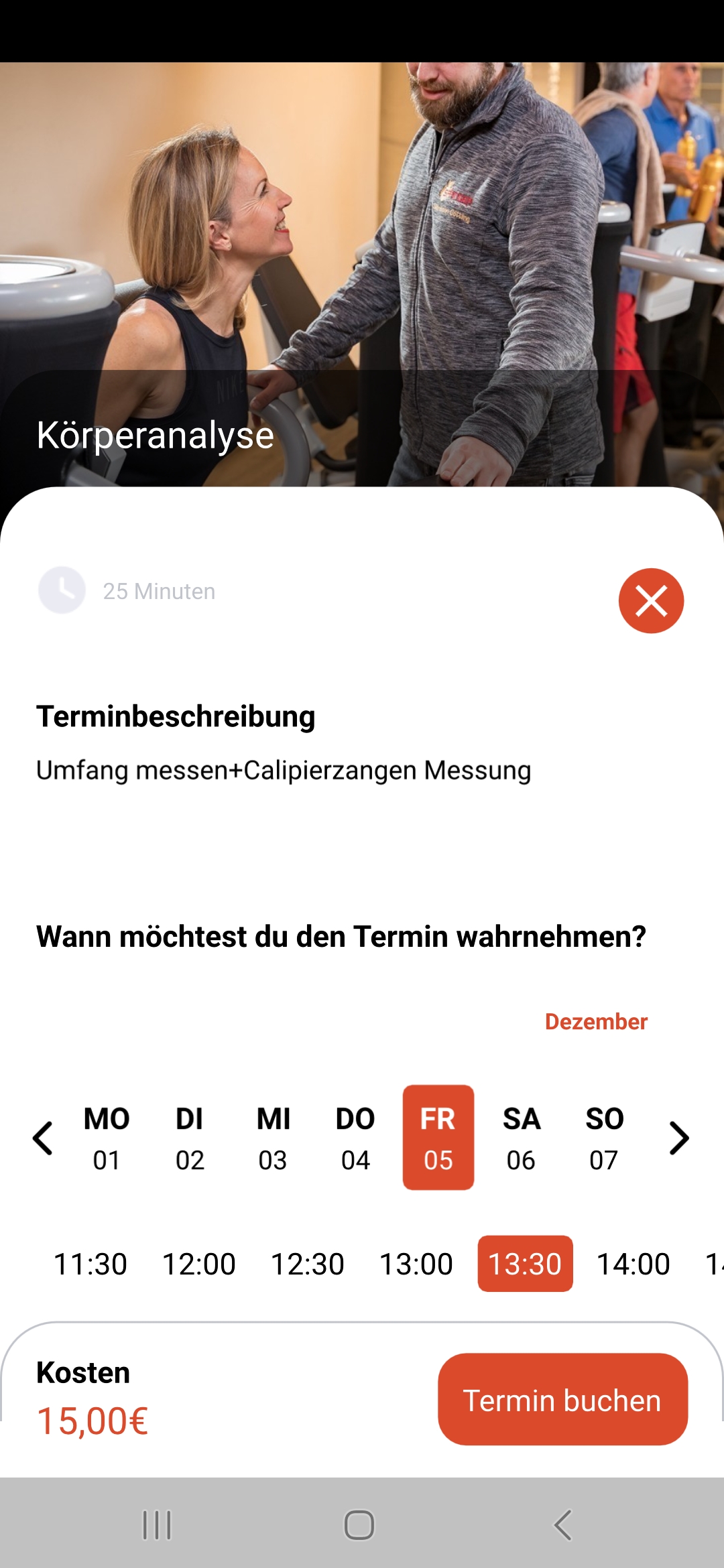Go to the previous week
Image resolution: width=724 pixels, height=1568 pixels.
[43, 1138]
